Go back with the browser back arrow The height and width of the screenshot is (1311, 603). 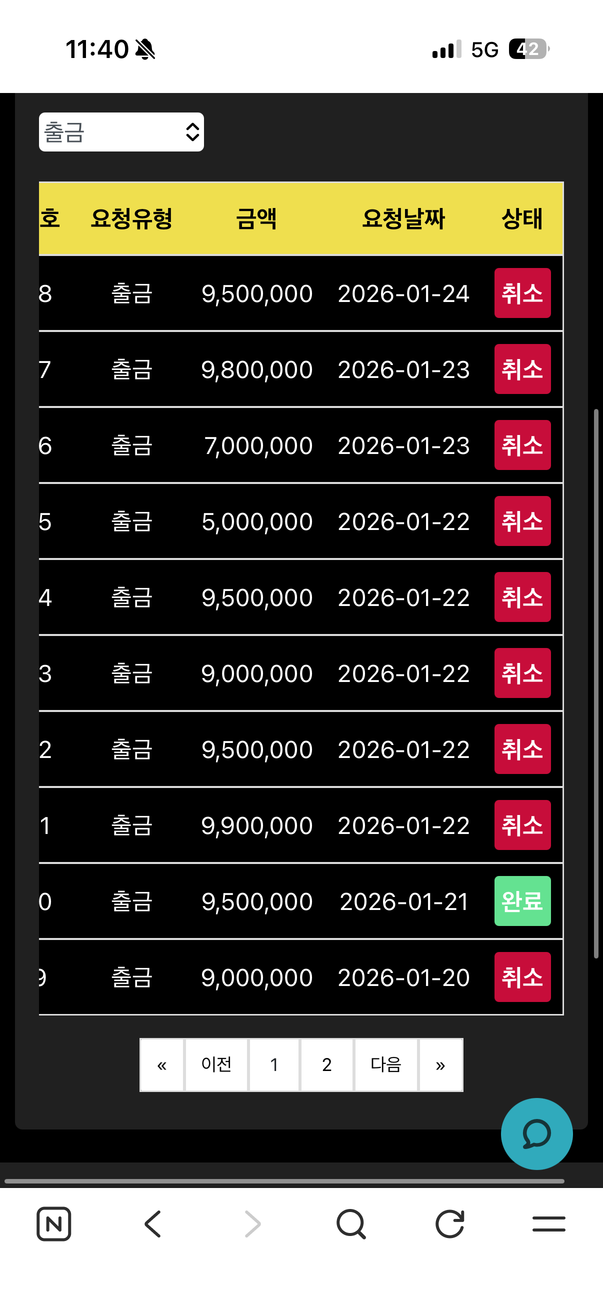click(153, 1224)
